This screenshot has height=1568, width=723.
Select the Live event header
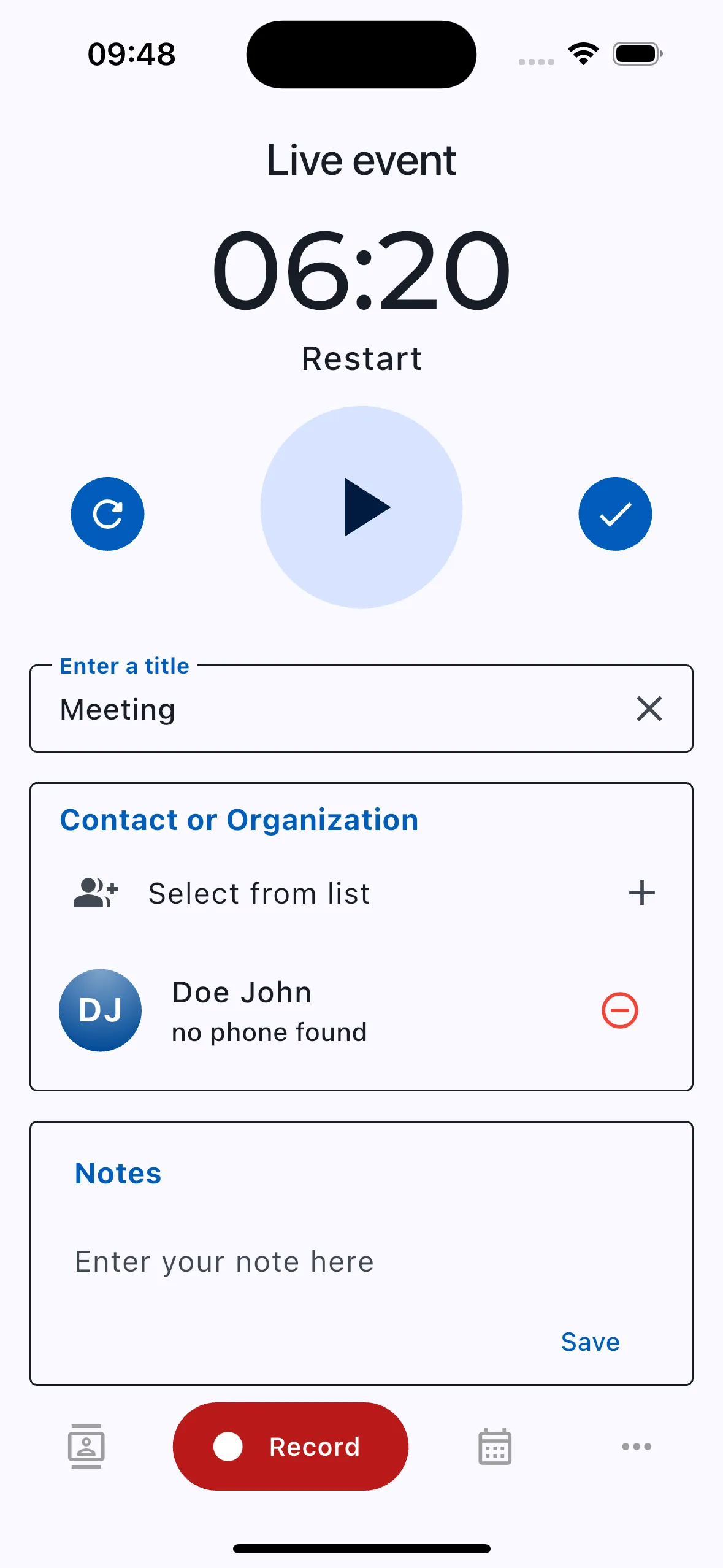[x=361, y=159]
